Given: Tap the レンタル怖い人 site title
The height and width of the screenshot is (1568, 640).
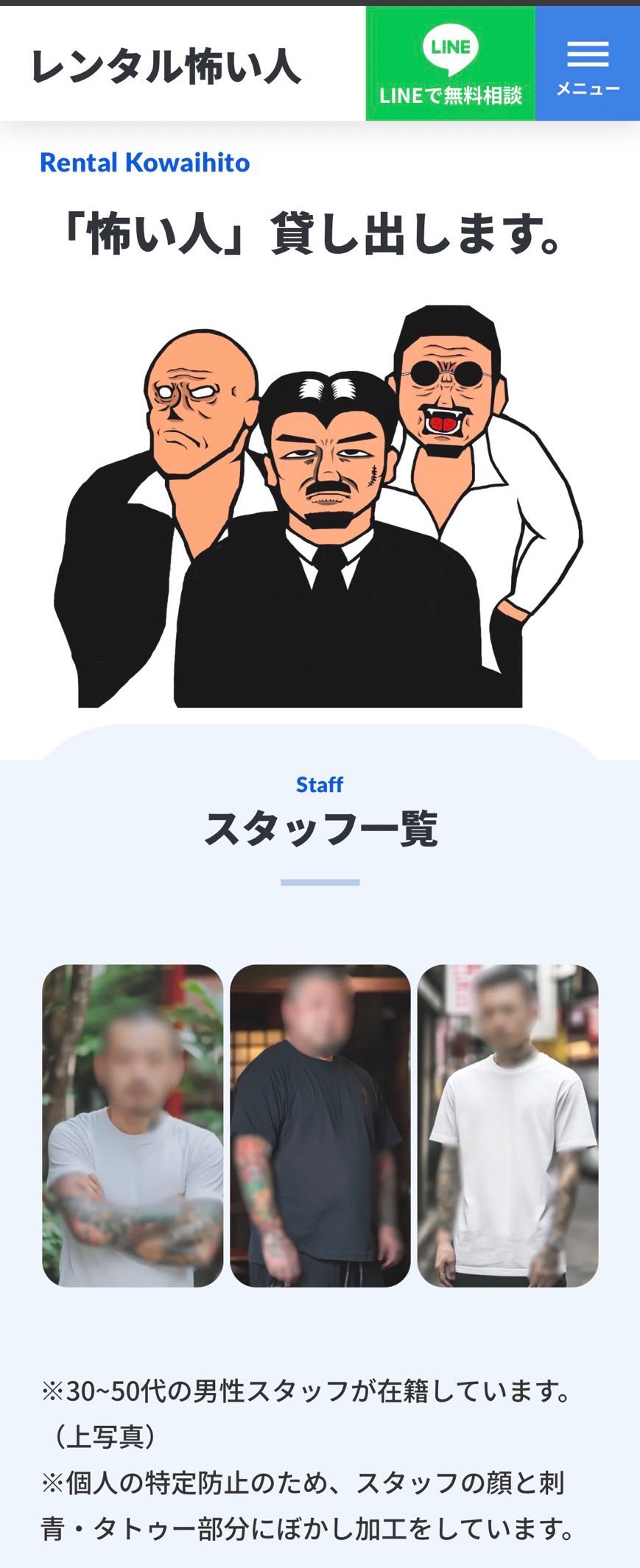Looking at the screenshot, I should 166,67.
